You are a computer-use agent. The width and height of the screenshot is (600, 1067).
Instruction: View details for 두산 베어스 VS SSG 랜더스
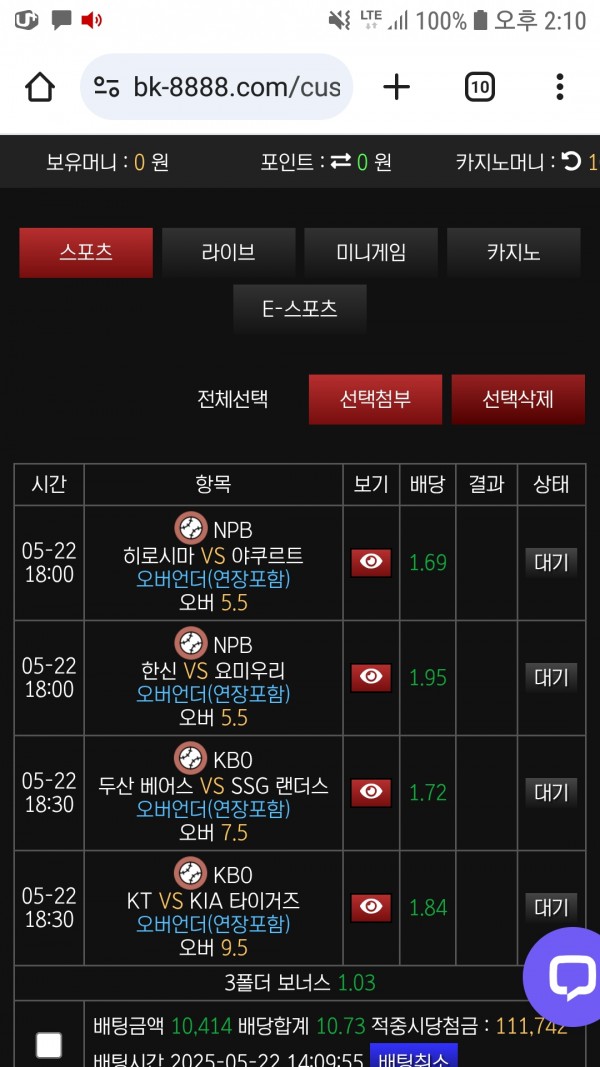371,792
